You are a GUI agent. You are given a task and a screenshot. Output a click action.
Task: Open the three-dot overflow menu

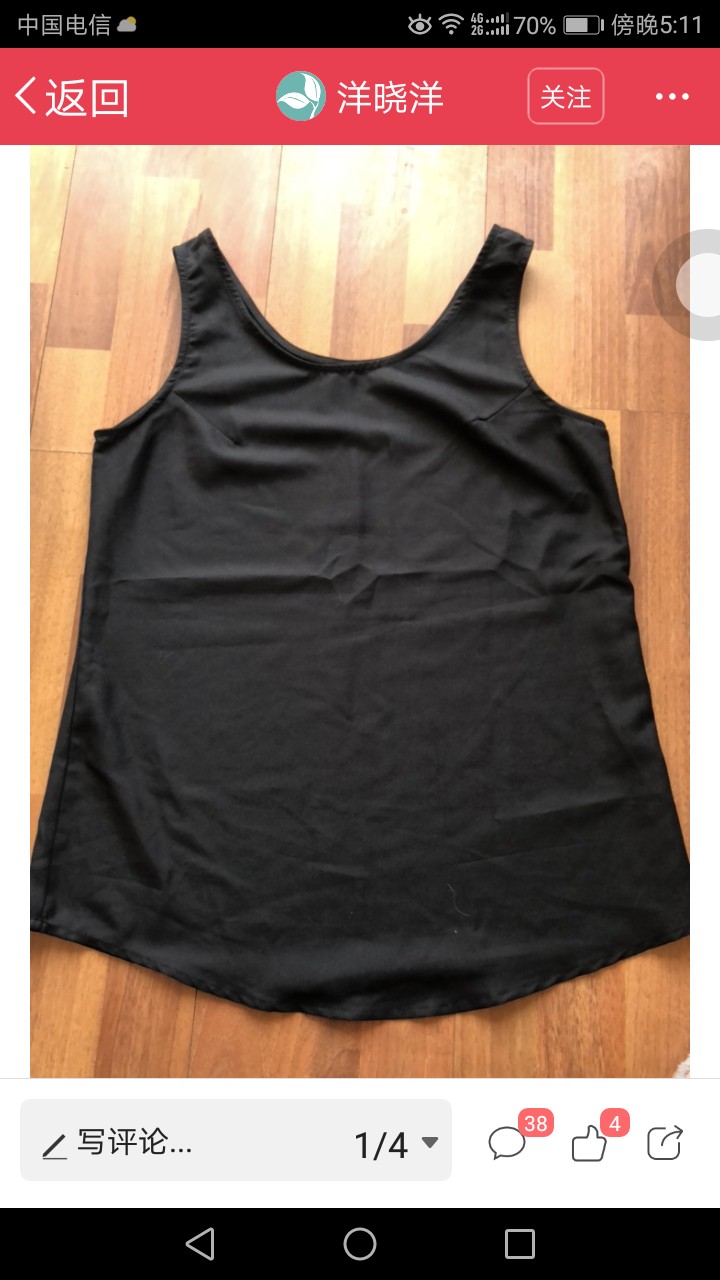click(672, 97)
